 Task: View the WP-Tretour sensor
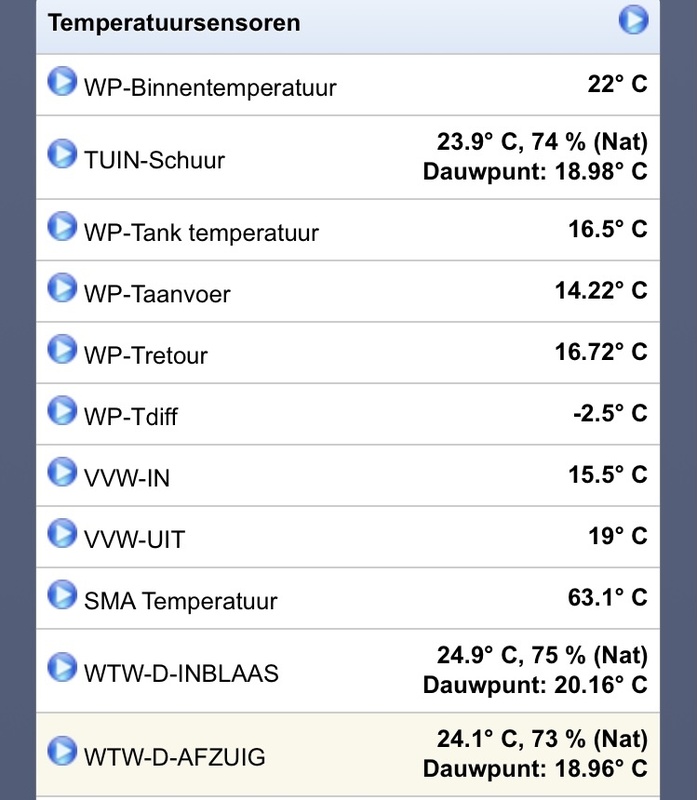(x=347, y=353)
